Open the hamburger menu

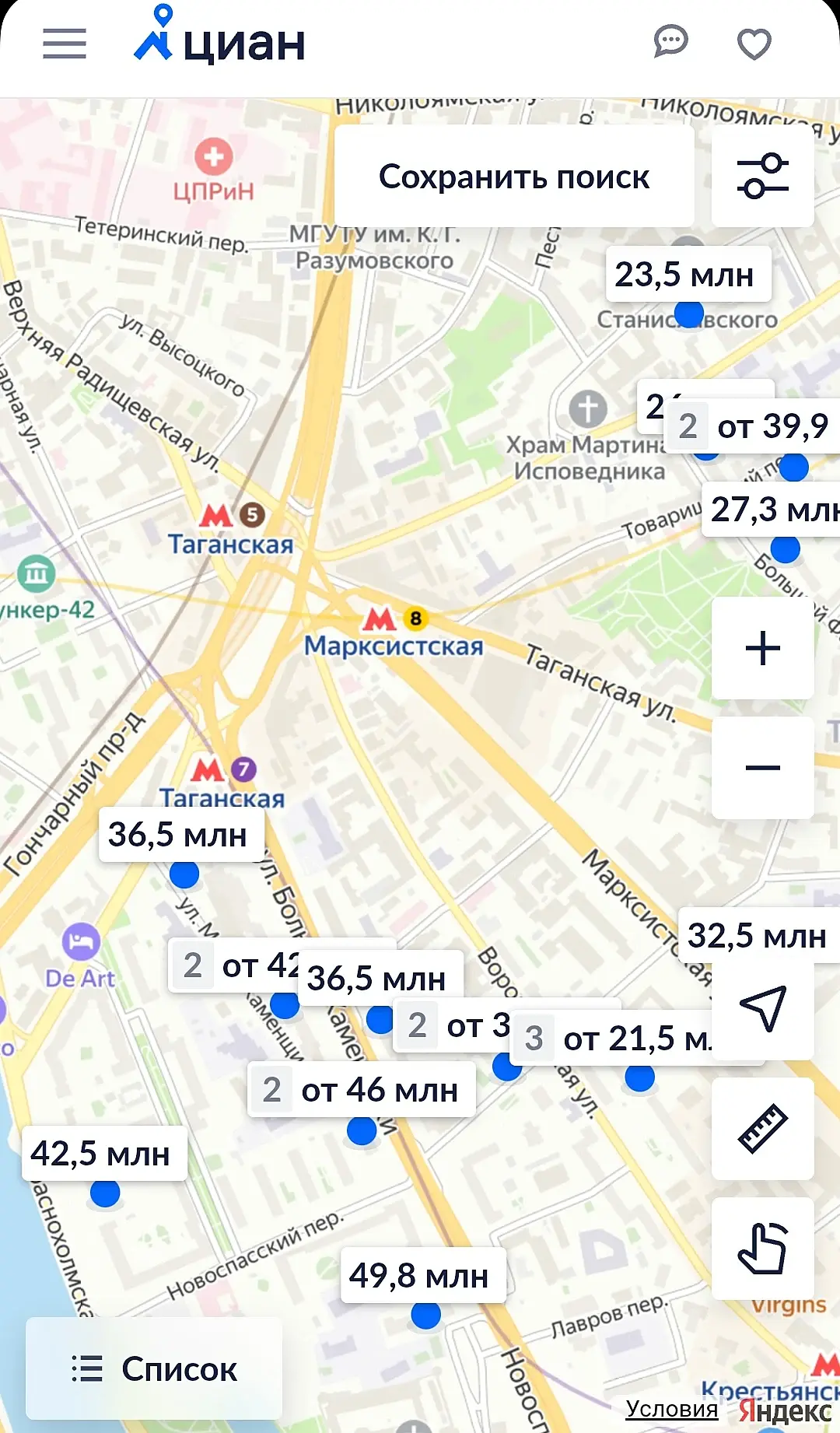pos(65,44)
